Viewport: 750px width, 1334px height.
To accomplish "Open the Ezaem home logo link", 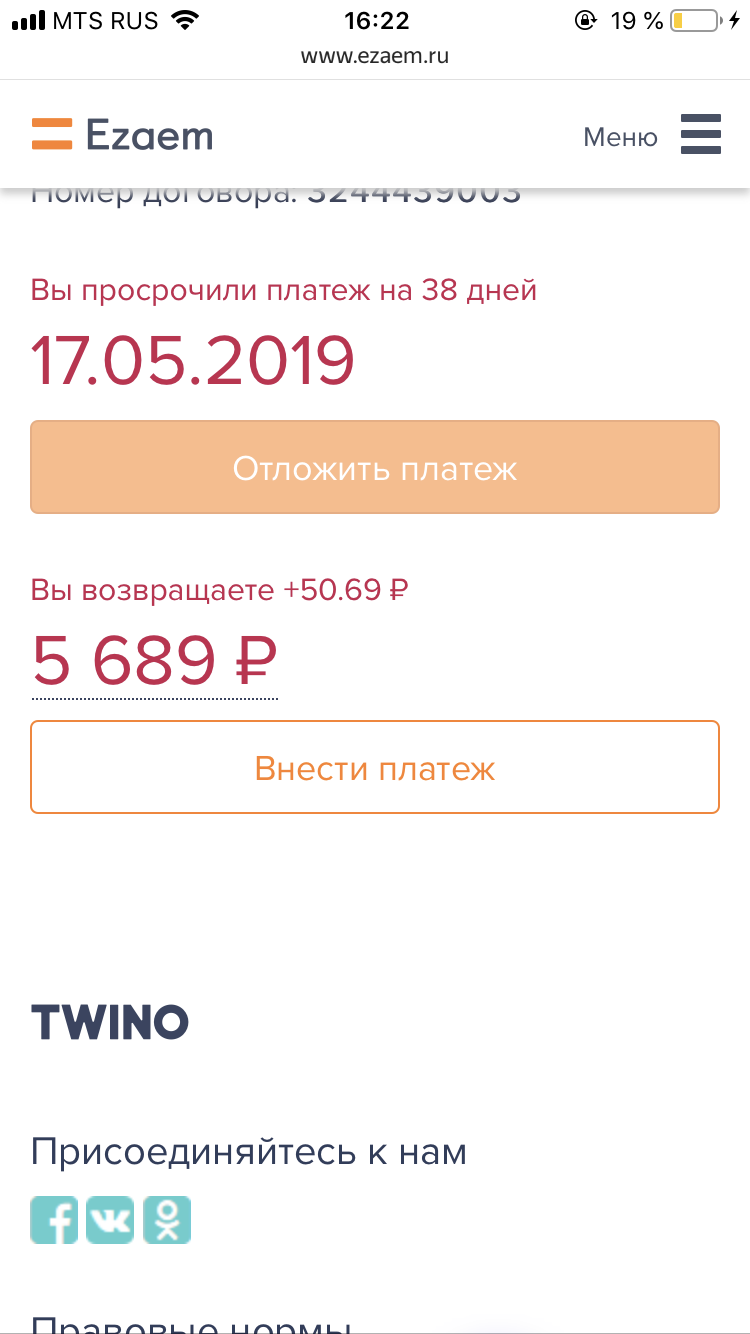I will [122, 135].
